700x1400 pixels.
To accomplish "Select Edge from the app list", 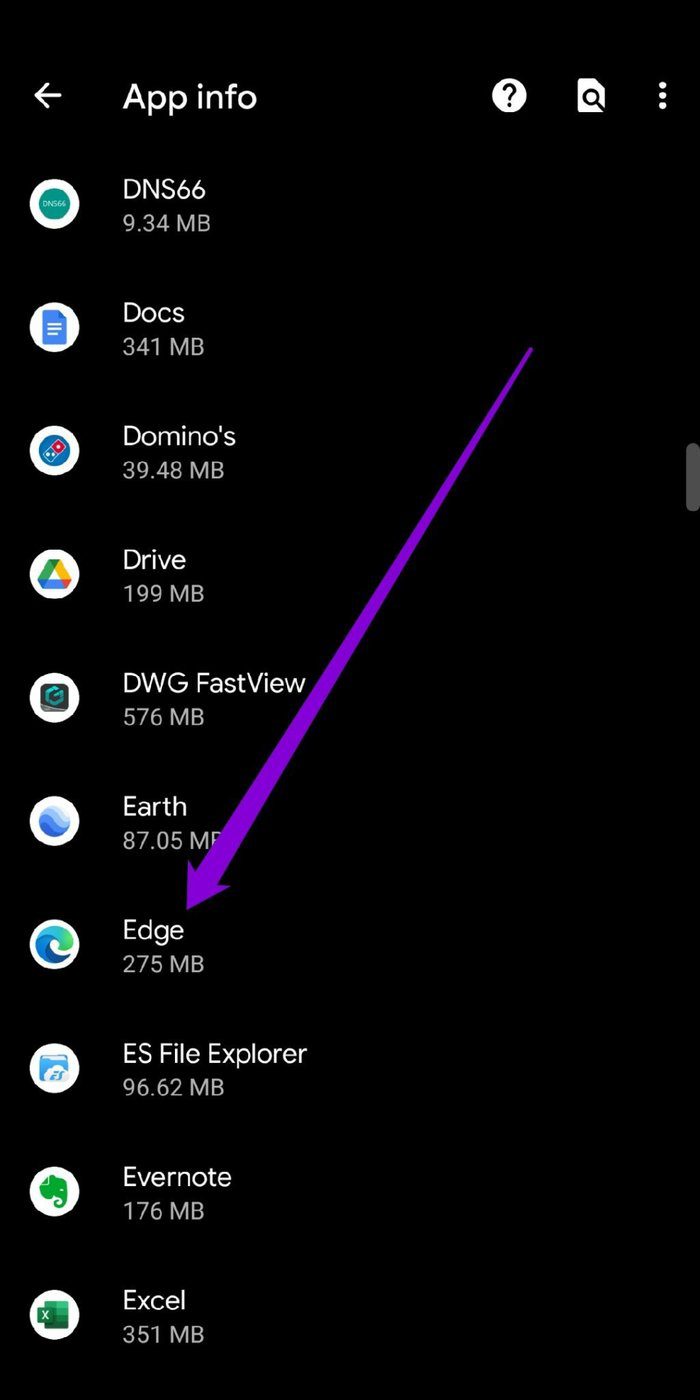I will click(350, 946).
